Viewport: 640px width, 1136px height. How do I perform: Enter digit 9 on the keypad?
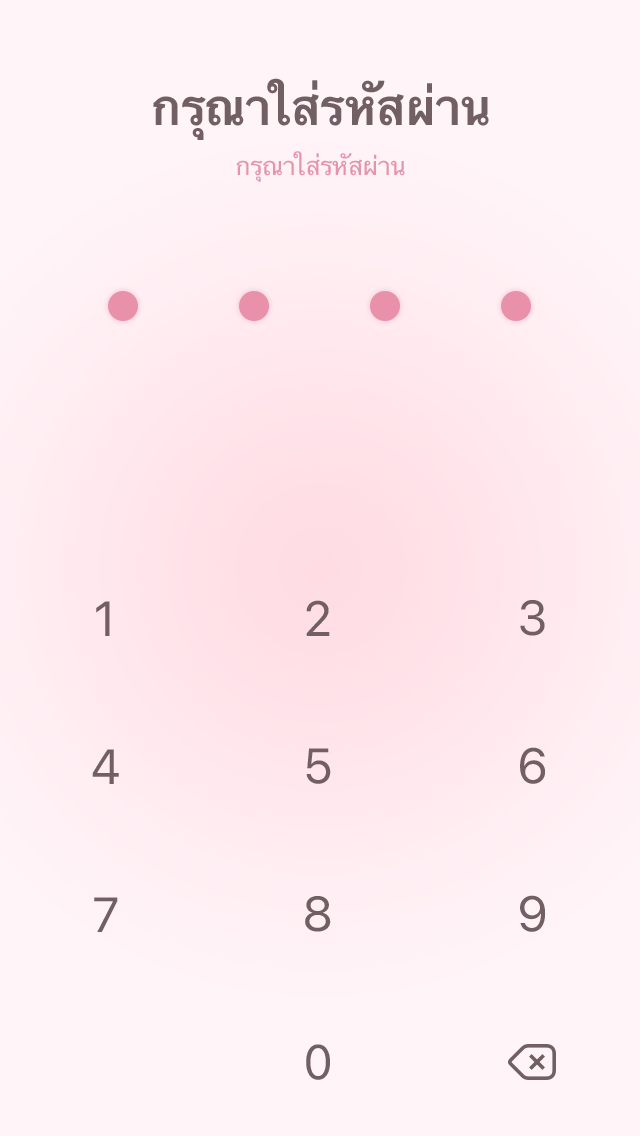tap(532, 914)
